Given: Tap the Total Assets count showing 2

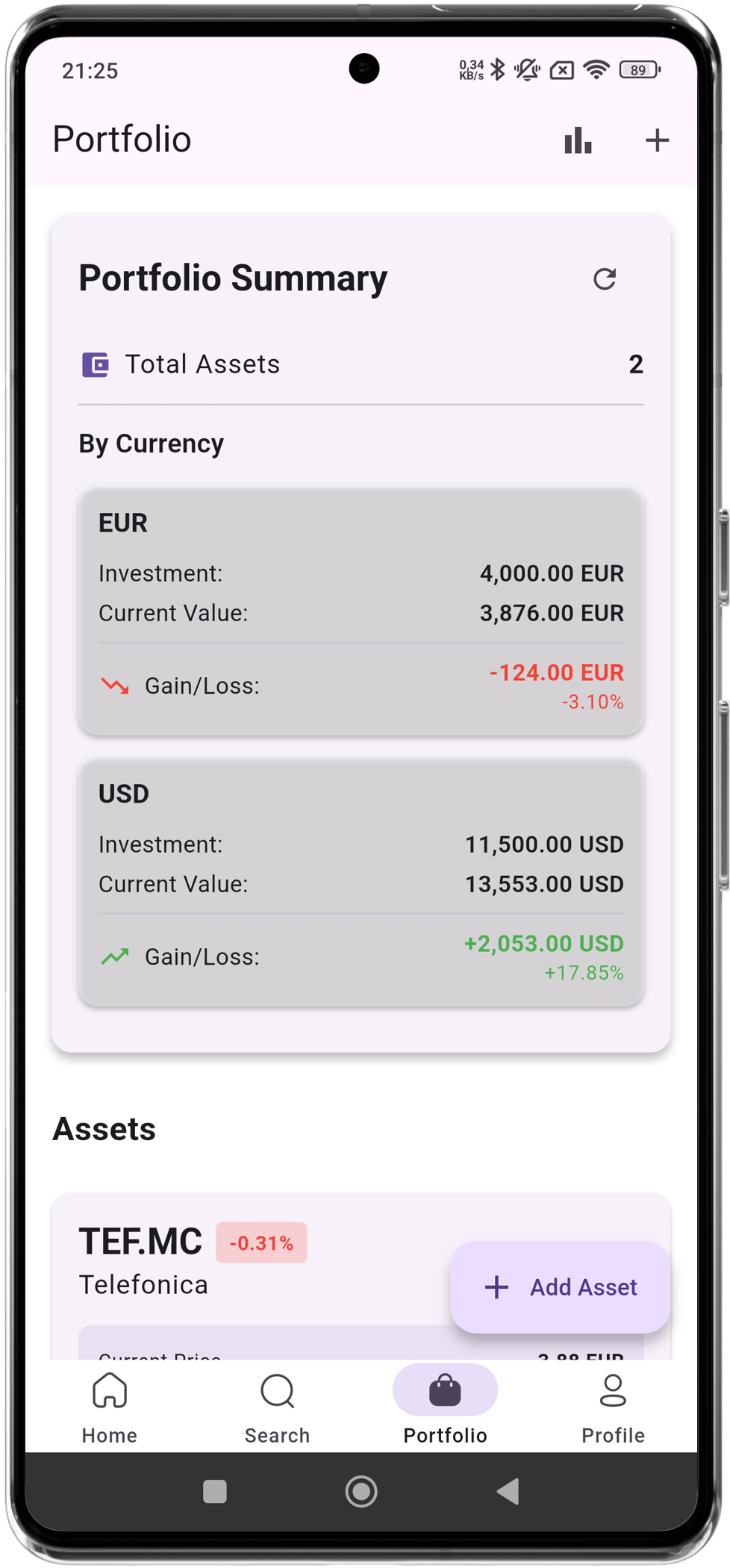Looking at the screenshot, I should pos(635,364).
